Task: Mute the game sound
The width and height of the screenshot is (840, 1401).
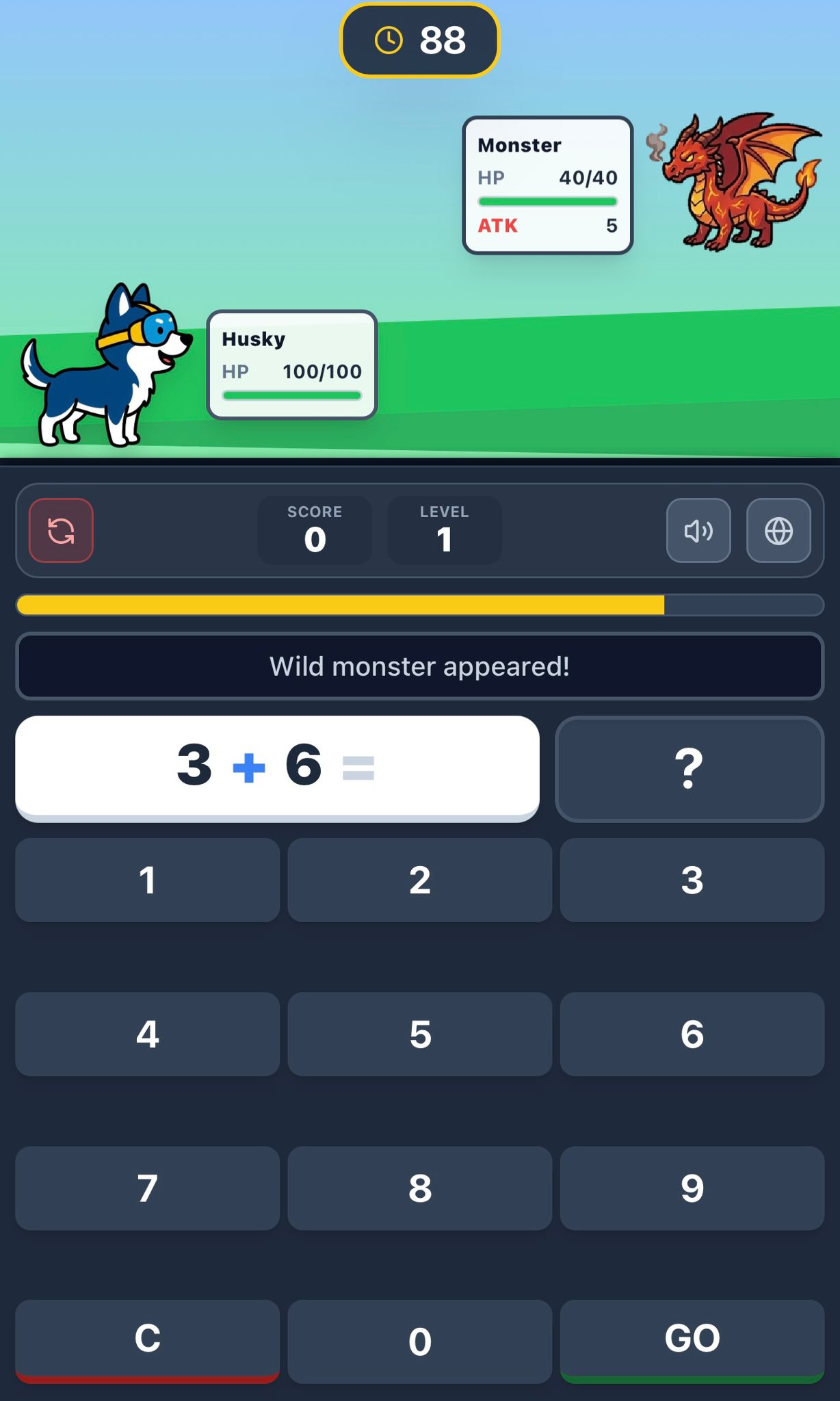Action: 698,531
